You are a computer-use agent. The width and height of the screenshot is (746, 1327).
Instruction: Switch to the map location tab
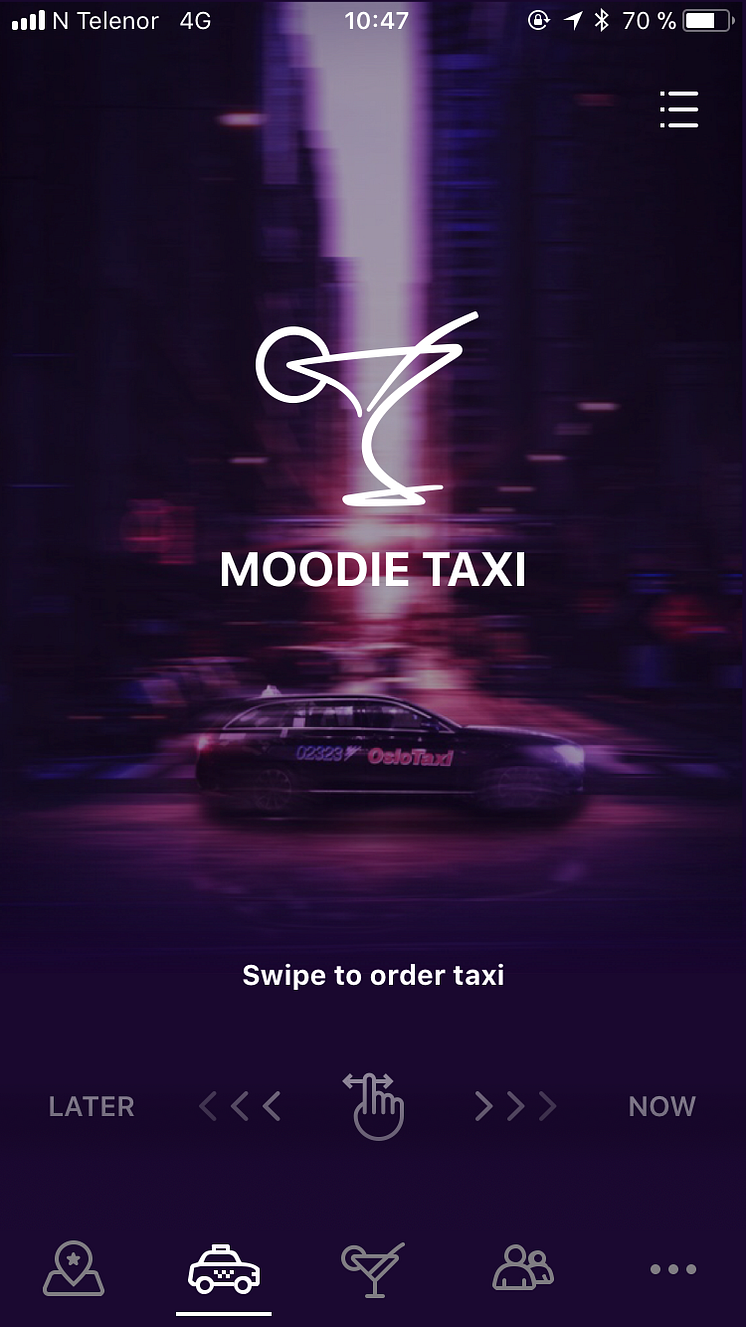74,1269
